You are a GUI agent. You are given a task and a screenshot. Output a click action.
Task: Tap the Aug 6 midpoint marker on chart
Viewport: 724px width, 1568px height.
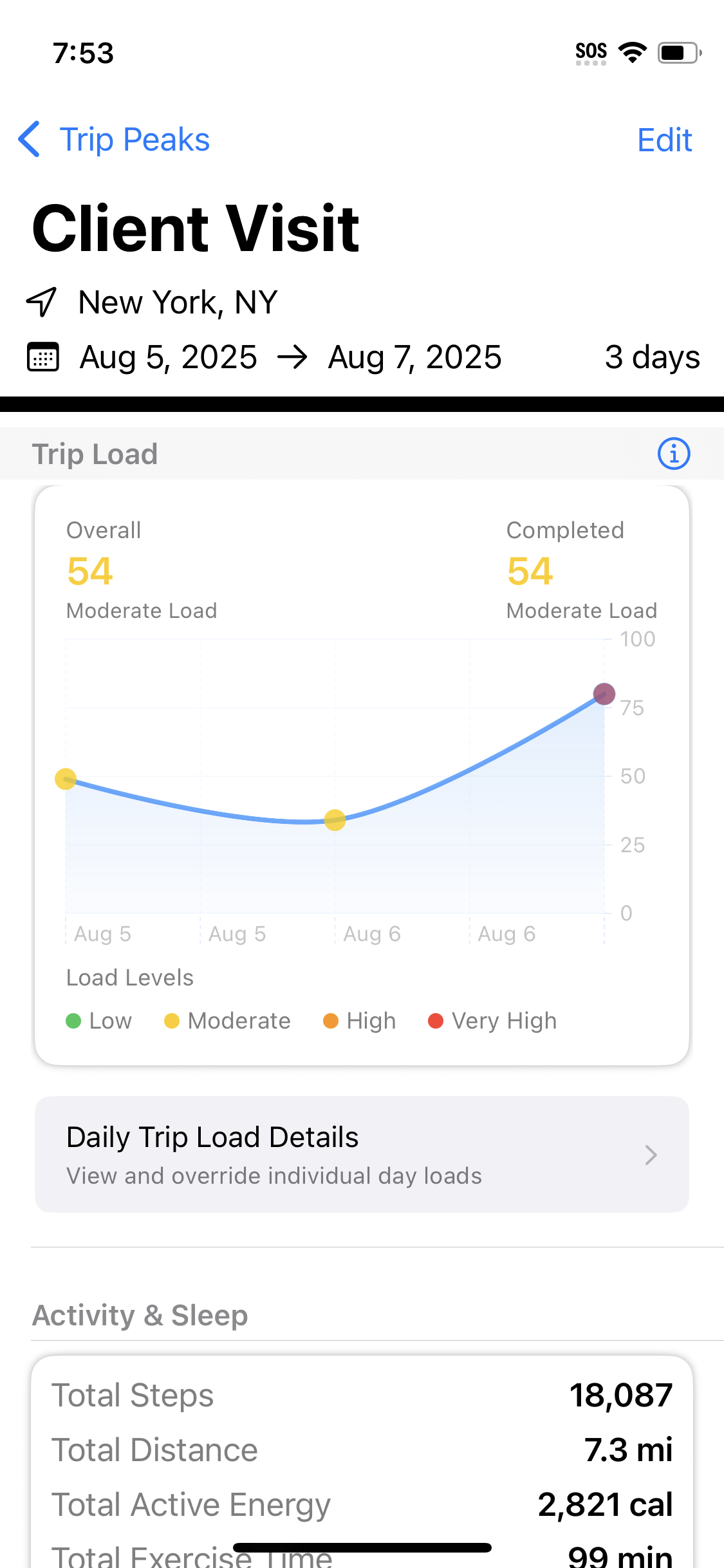coord(335,821)
